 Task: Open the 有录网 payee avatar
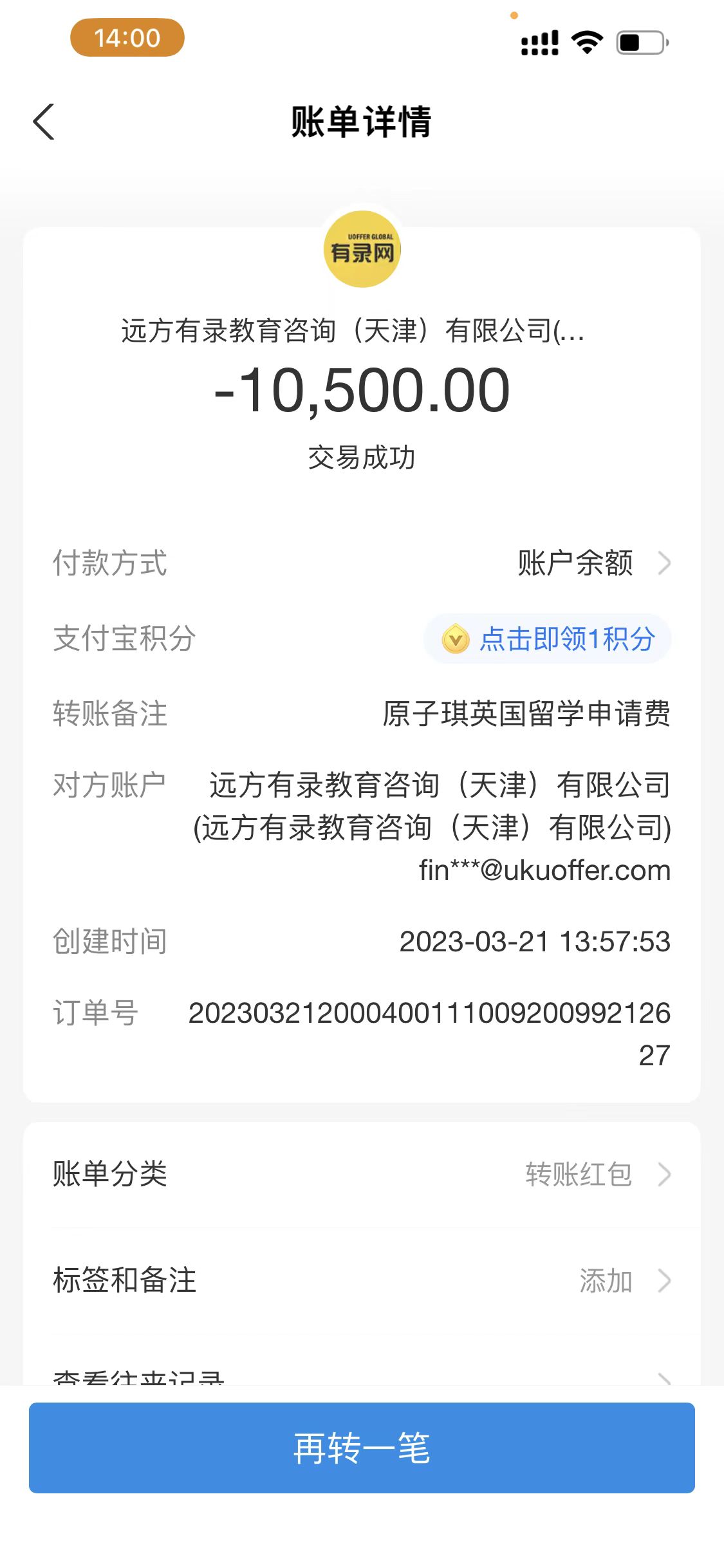point(362,250)
